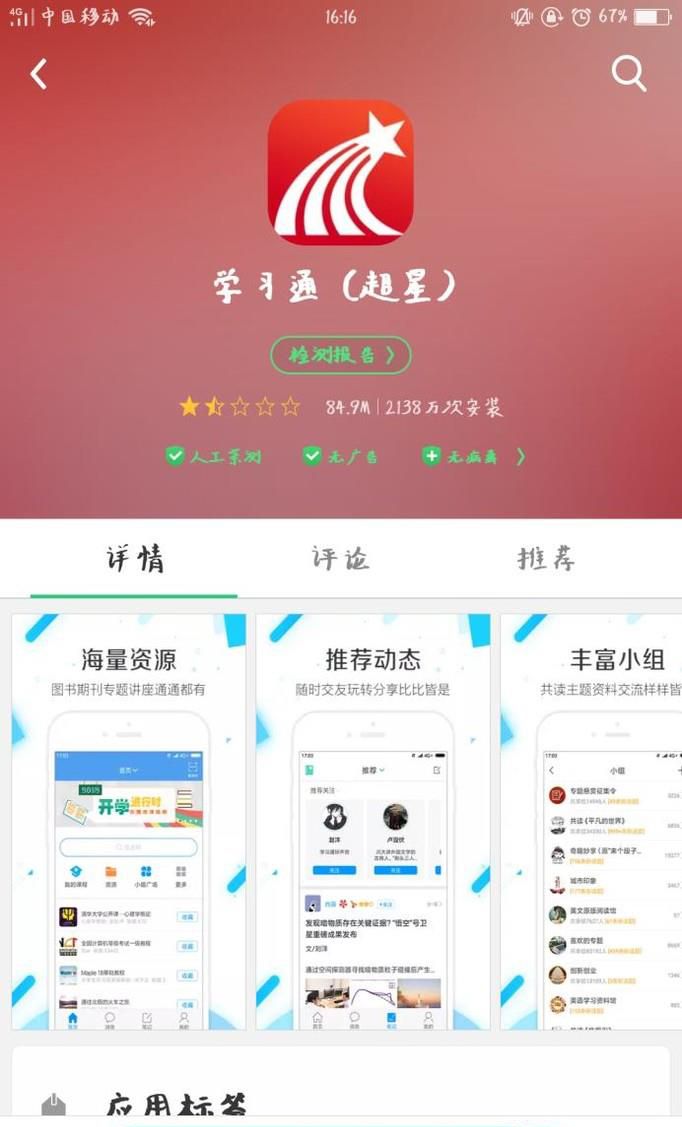The image size is (682, 1127).
Task: Go back using the top-left arrow
Action: coord(39,74)
